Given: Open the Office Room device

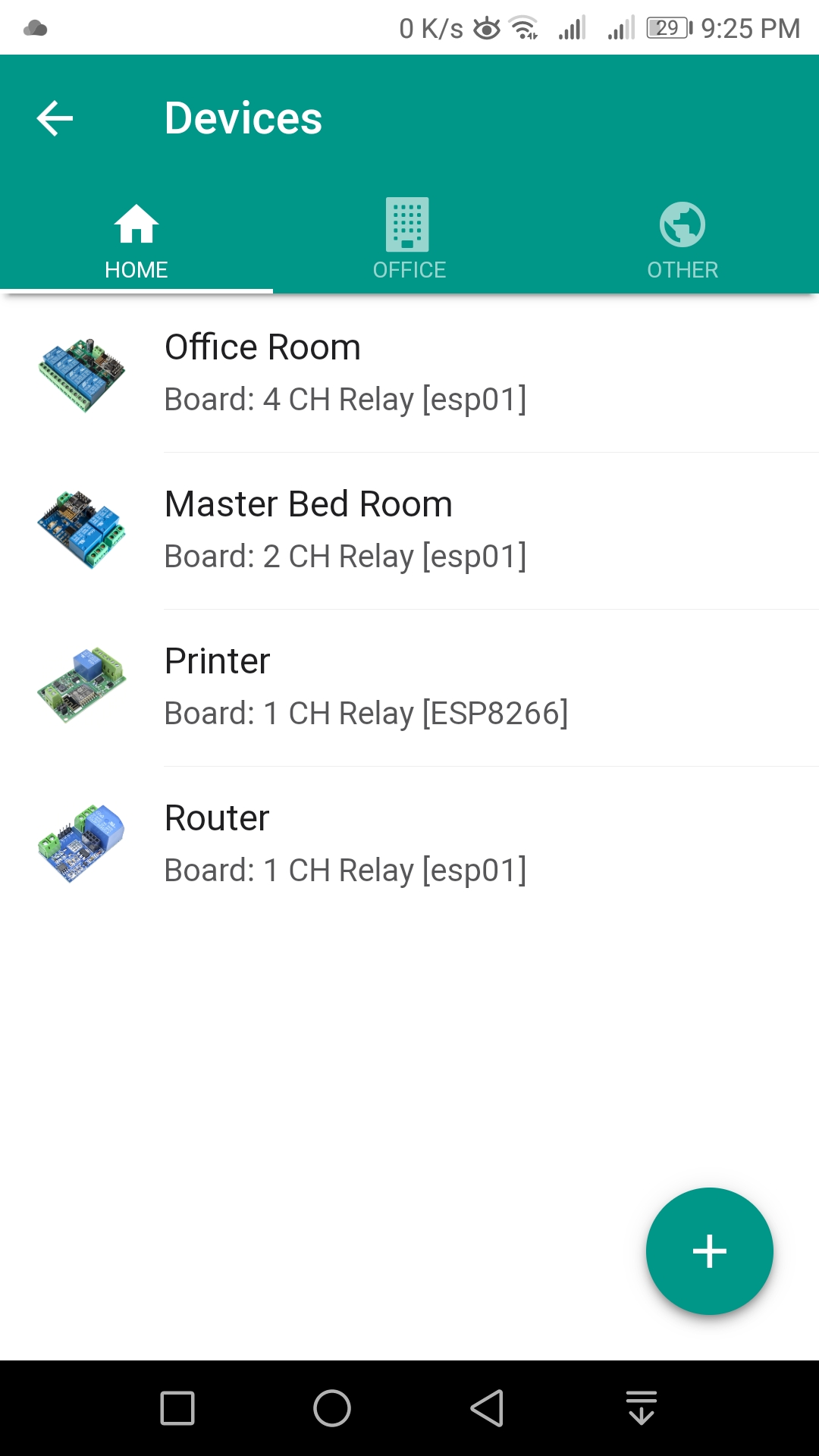Looking at the screenshot, I should pos(409,373).
